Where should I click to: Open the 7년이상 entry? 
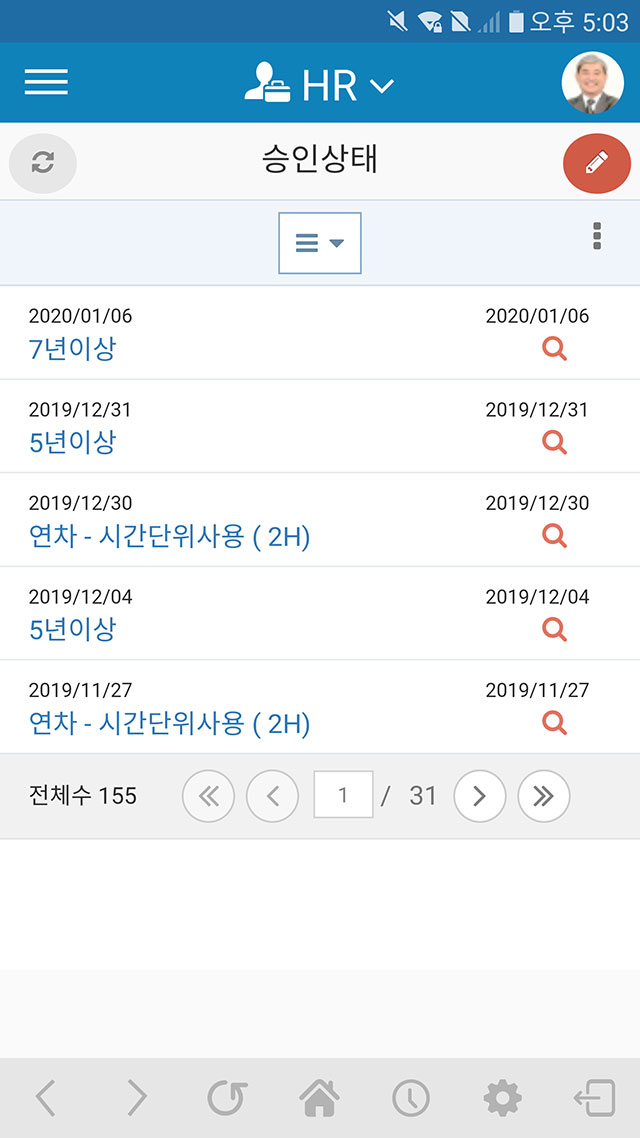coord(72,350)
